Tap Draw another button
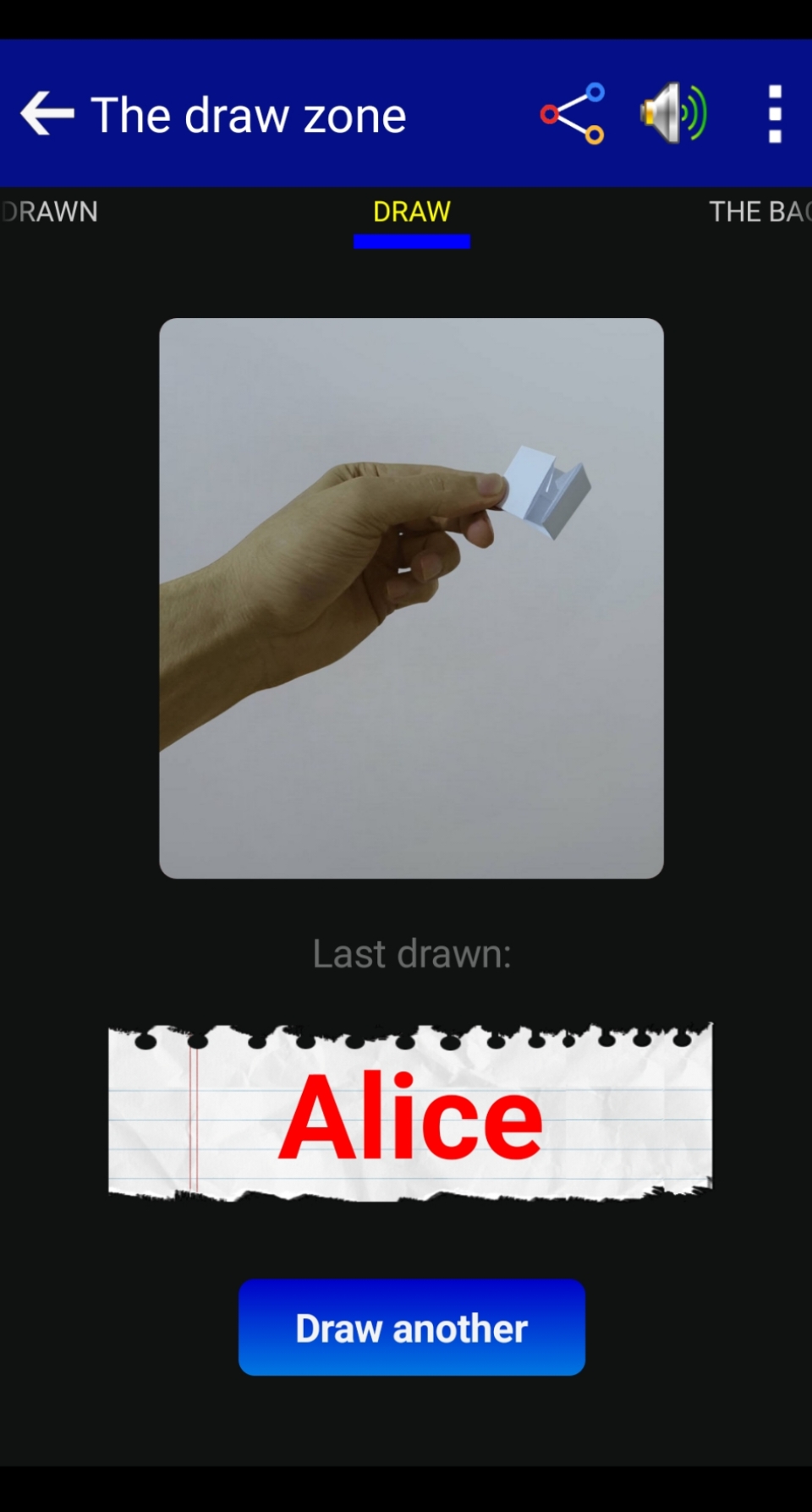812x1512 pixels. click(x=411, y=1328)
